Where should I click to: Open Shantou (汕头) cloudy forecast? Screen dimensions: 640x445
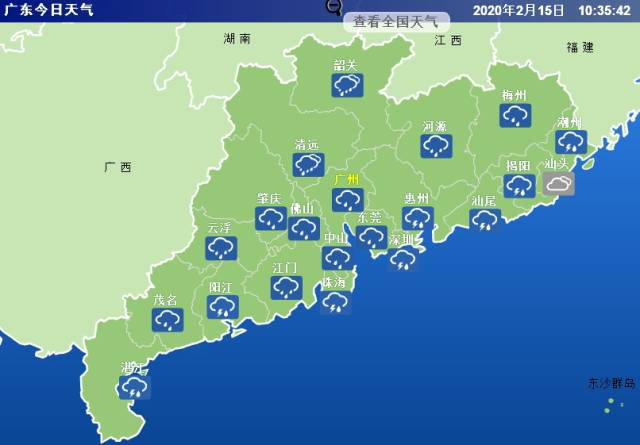(x=559, y=183)
